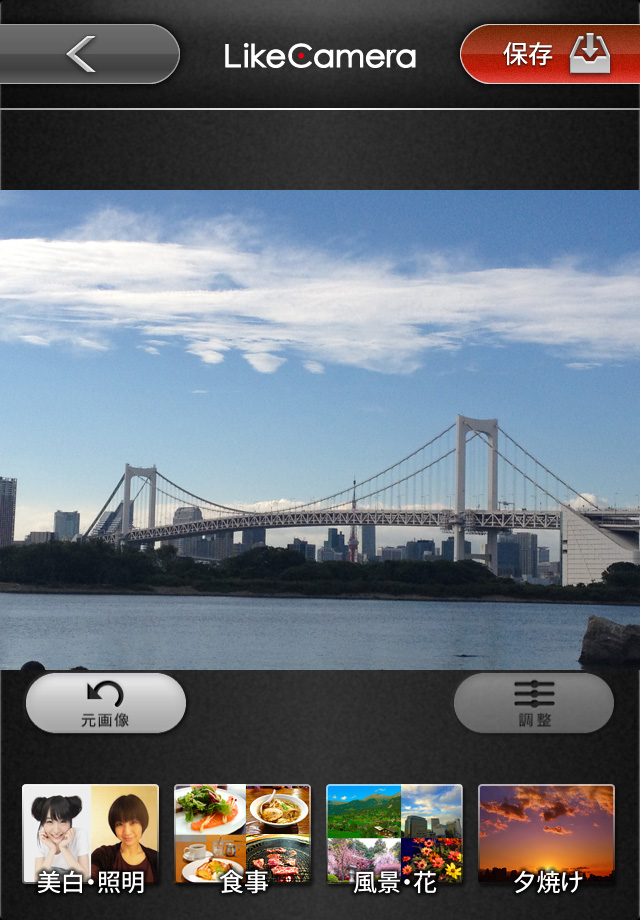
Task: Revert to original with 元画像 button
Action: coord(105,703)
